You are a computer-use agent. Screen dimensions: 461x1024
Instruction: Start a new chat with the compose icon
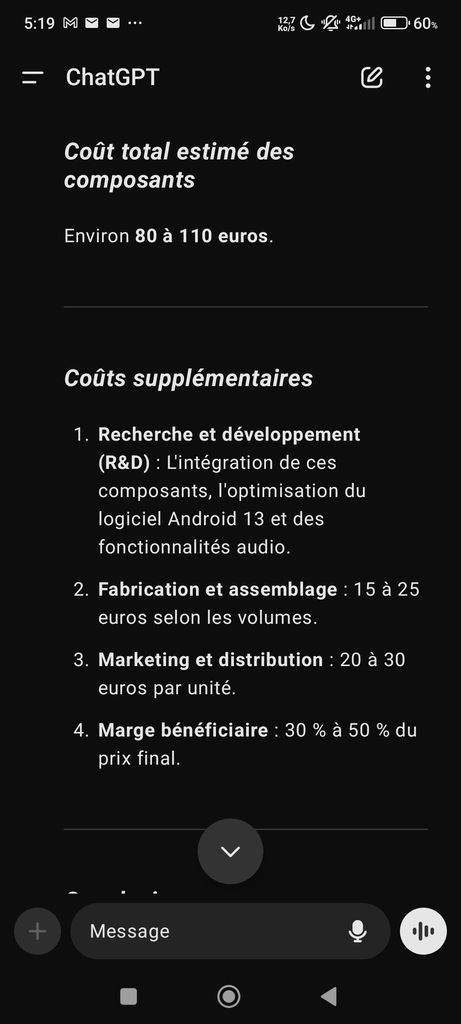(x=372, y=77)
